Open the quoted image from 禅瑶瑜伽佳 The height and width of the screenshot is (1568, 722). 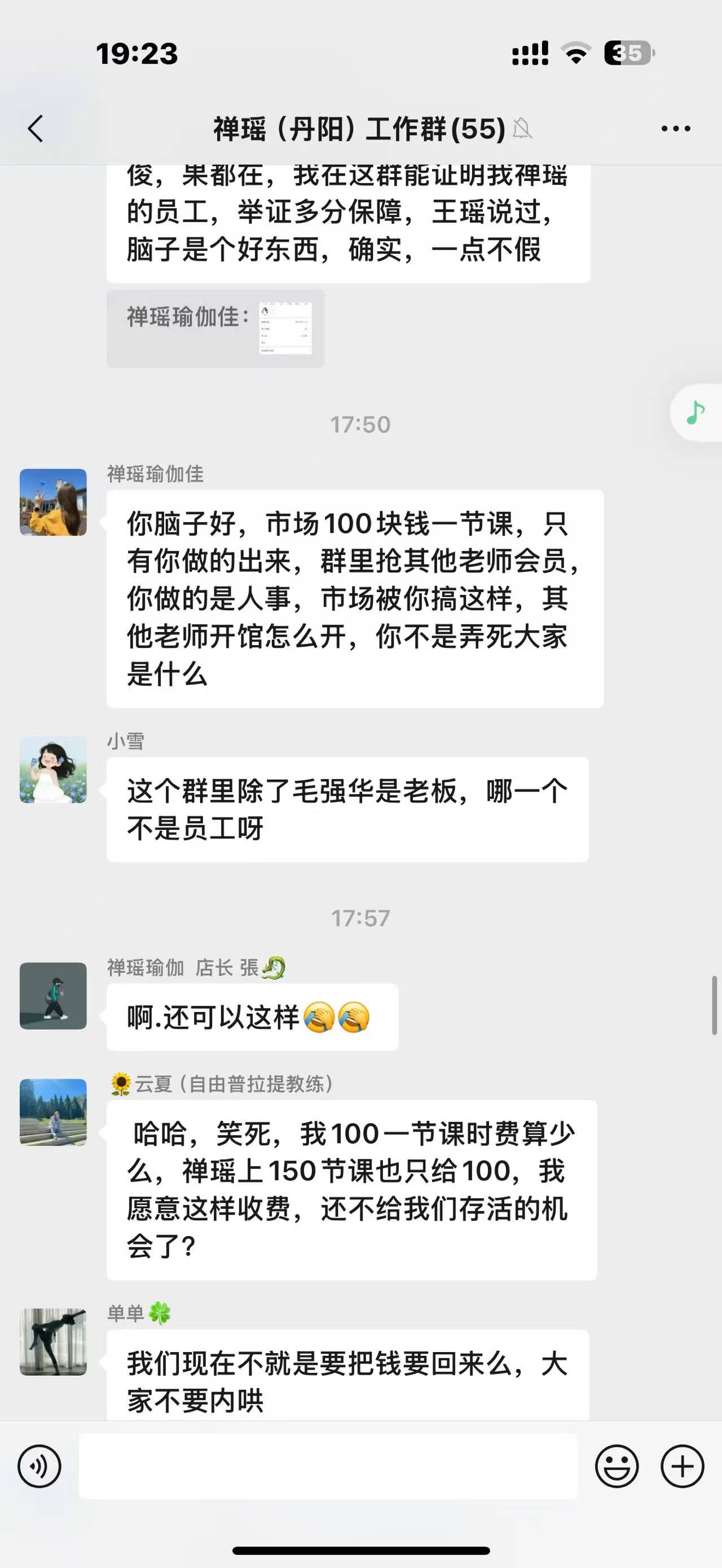[x=285, y=328]
